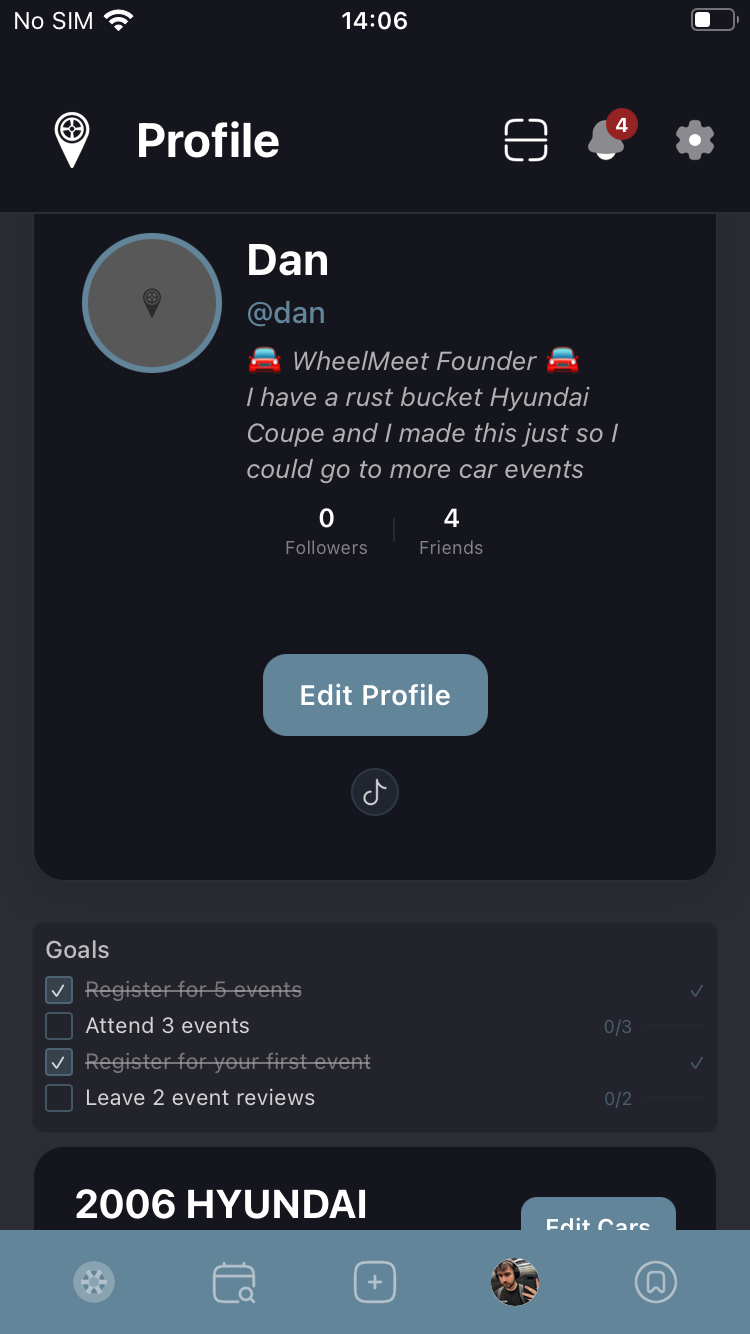Viewport: 750px width, 1334px height.
Task: Click the WheelMeet pin logo
Action: click(72, 139)
